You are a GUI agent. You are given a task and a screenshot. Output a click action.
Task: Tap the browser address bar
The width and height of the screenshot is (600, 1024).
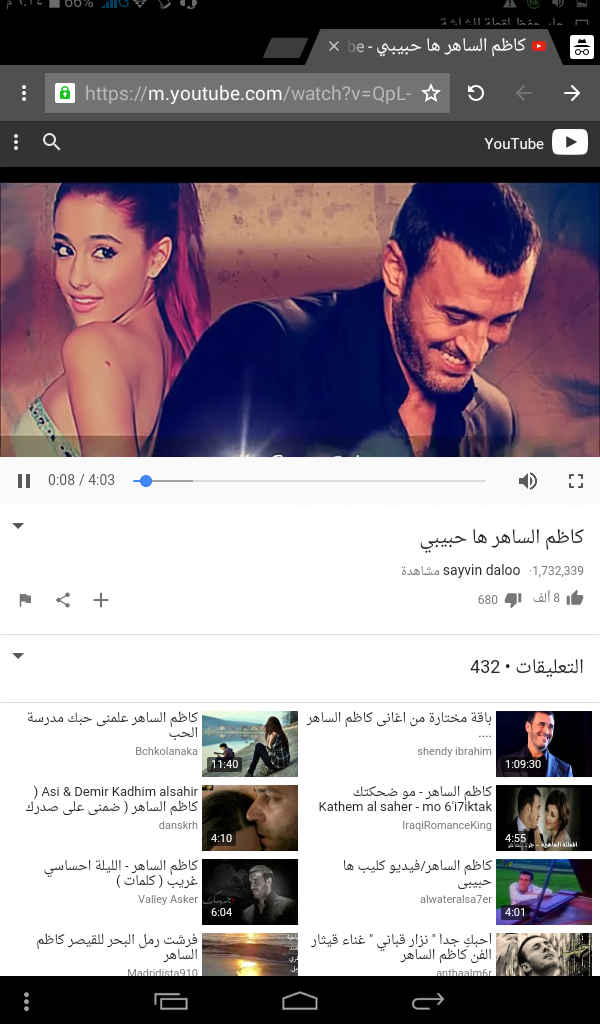click(248, 93)
